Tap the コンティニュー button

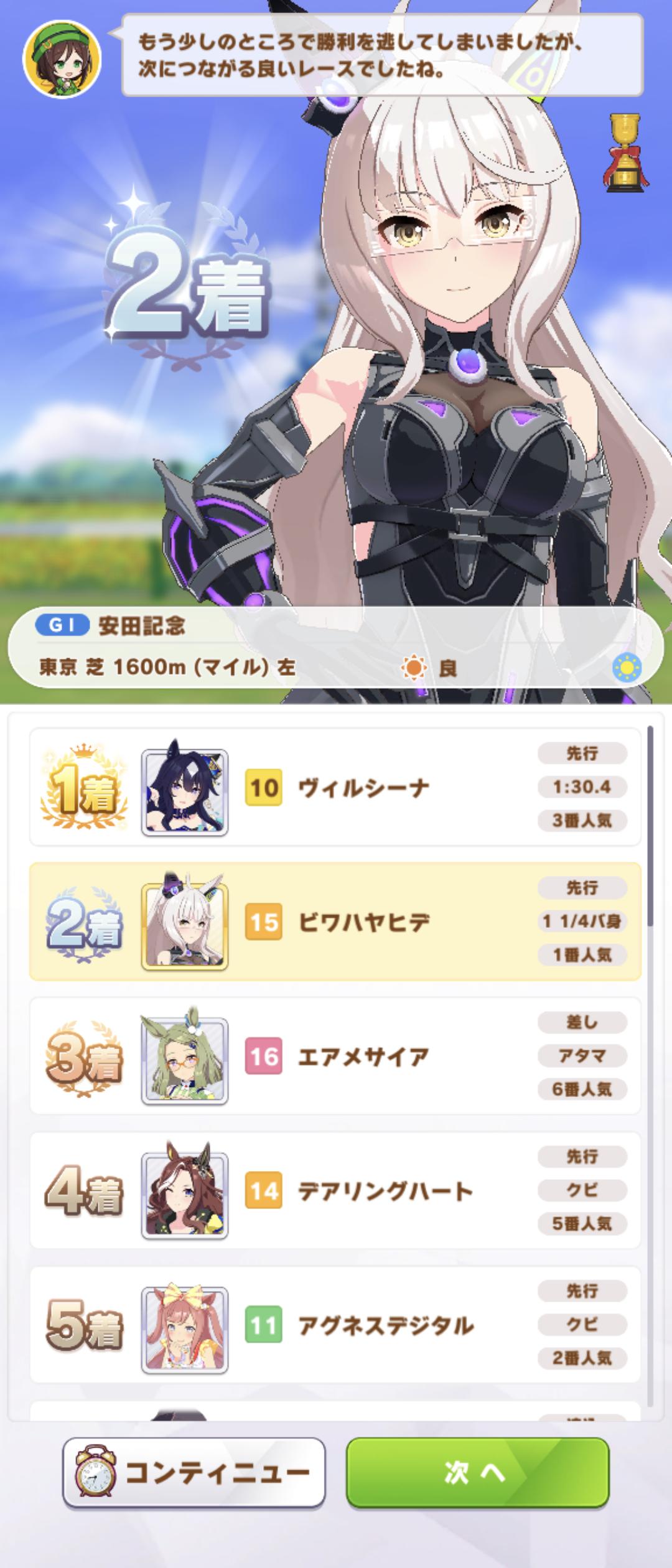click(x=194, y=1472)
